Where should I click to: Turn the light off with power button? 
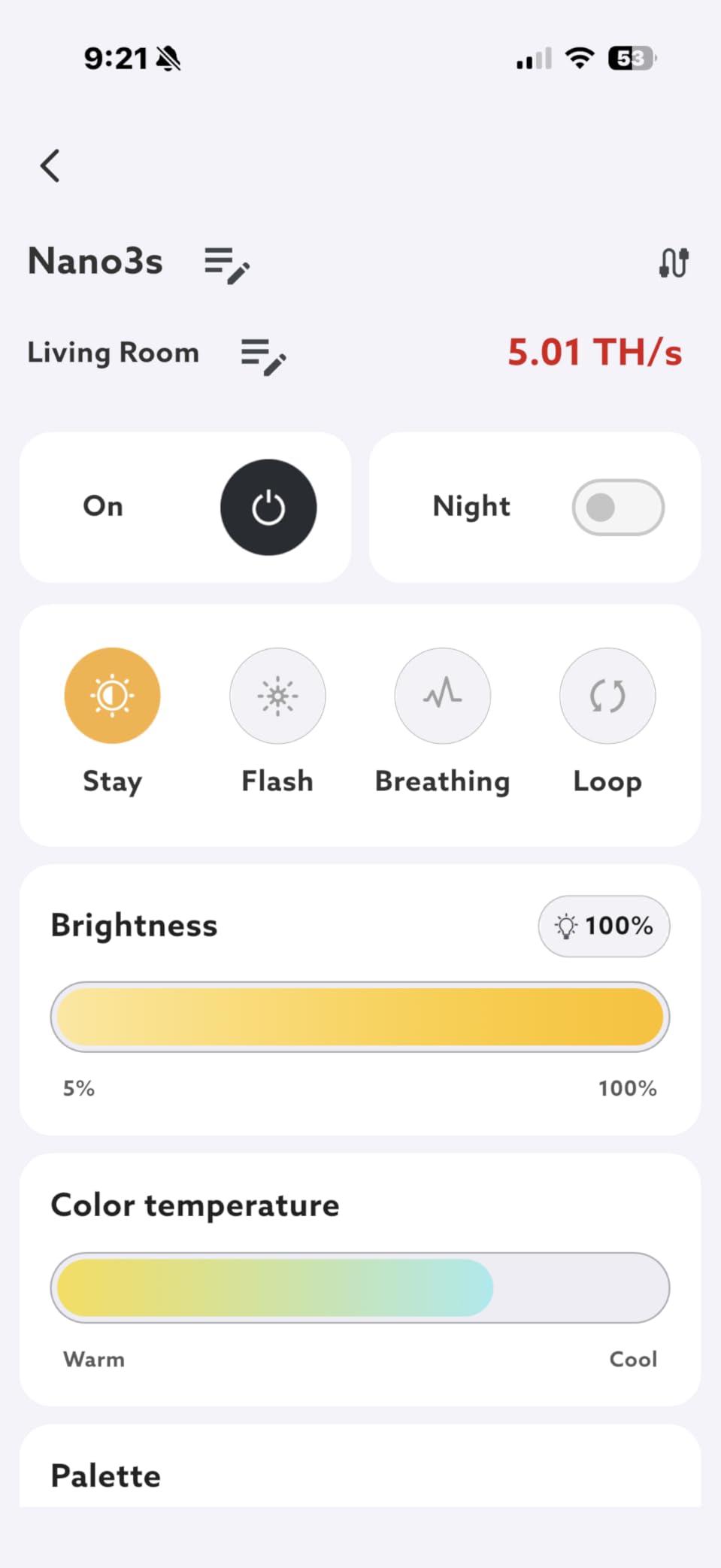(268, 508)
